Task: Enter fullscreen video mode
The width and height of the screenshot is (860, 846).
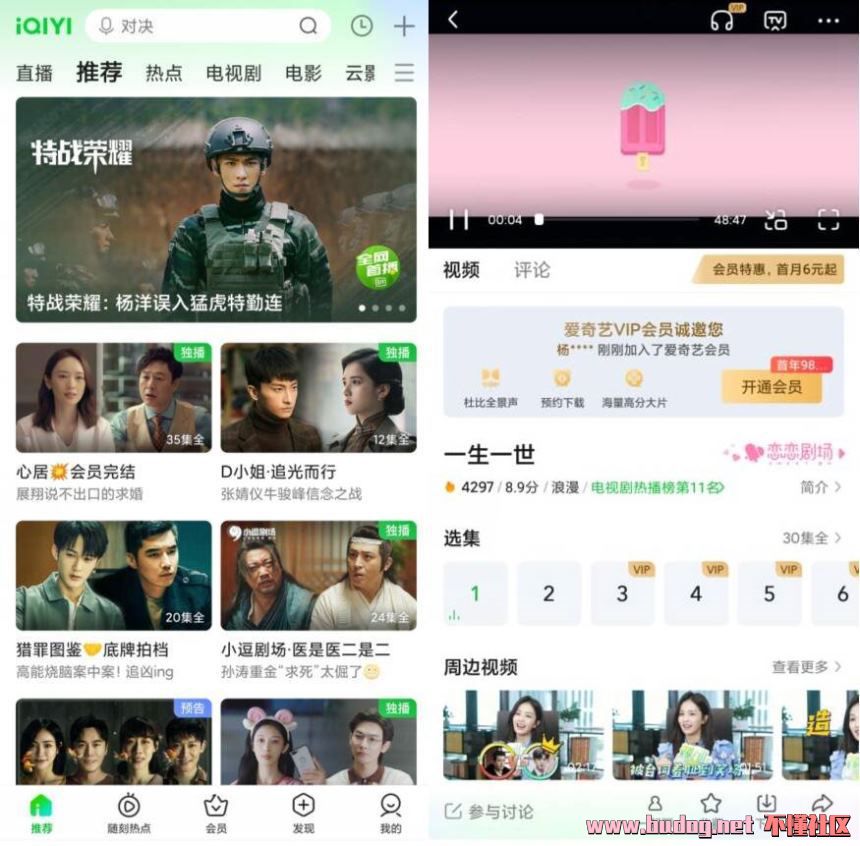Action: [828, 220]
